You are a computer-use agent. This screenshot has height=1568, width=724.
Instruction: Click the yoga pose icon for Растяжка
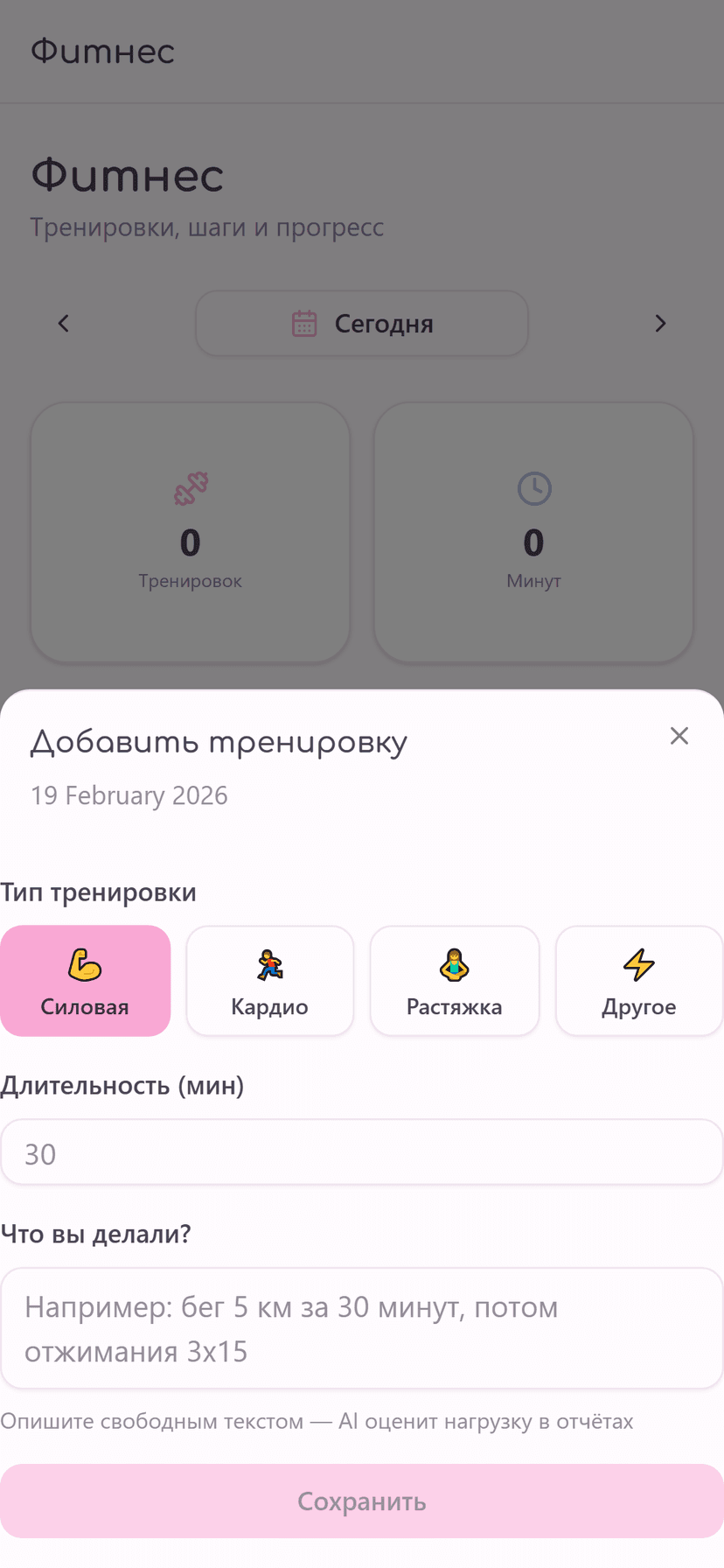(x=454, y=964)
